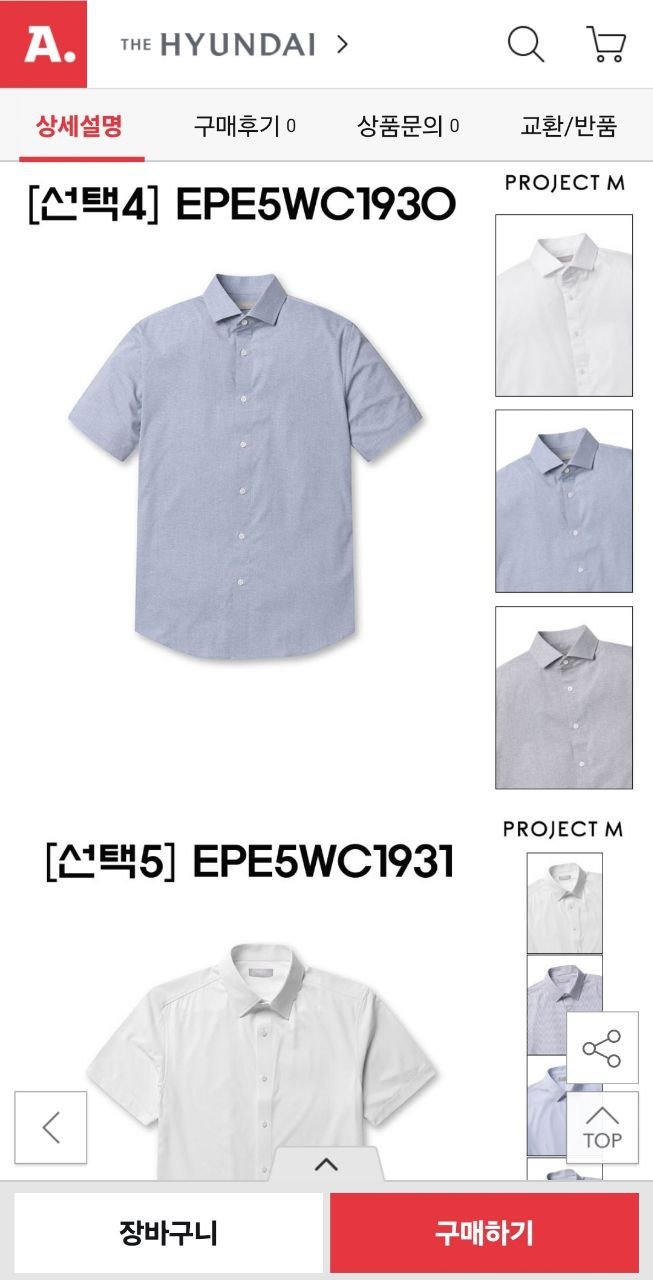
Task: Jump to top with the TOP button
Action: (x=602, y=1126)
